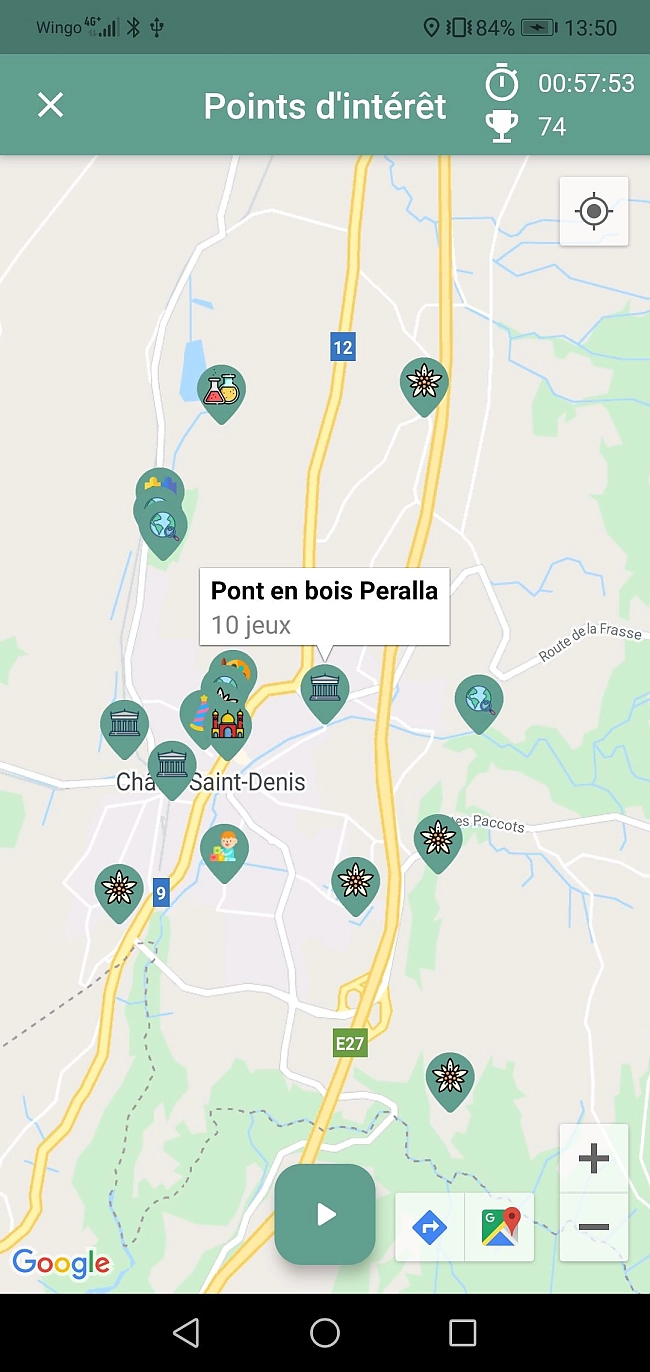Get directions to the selected point
This screenshot has width=650, height=1372.
coord(430,1227)
